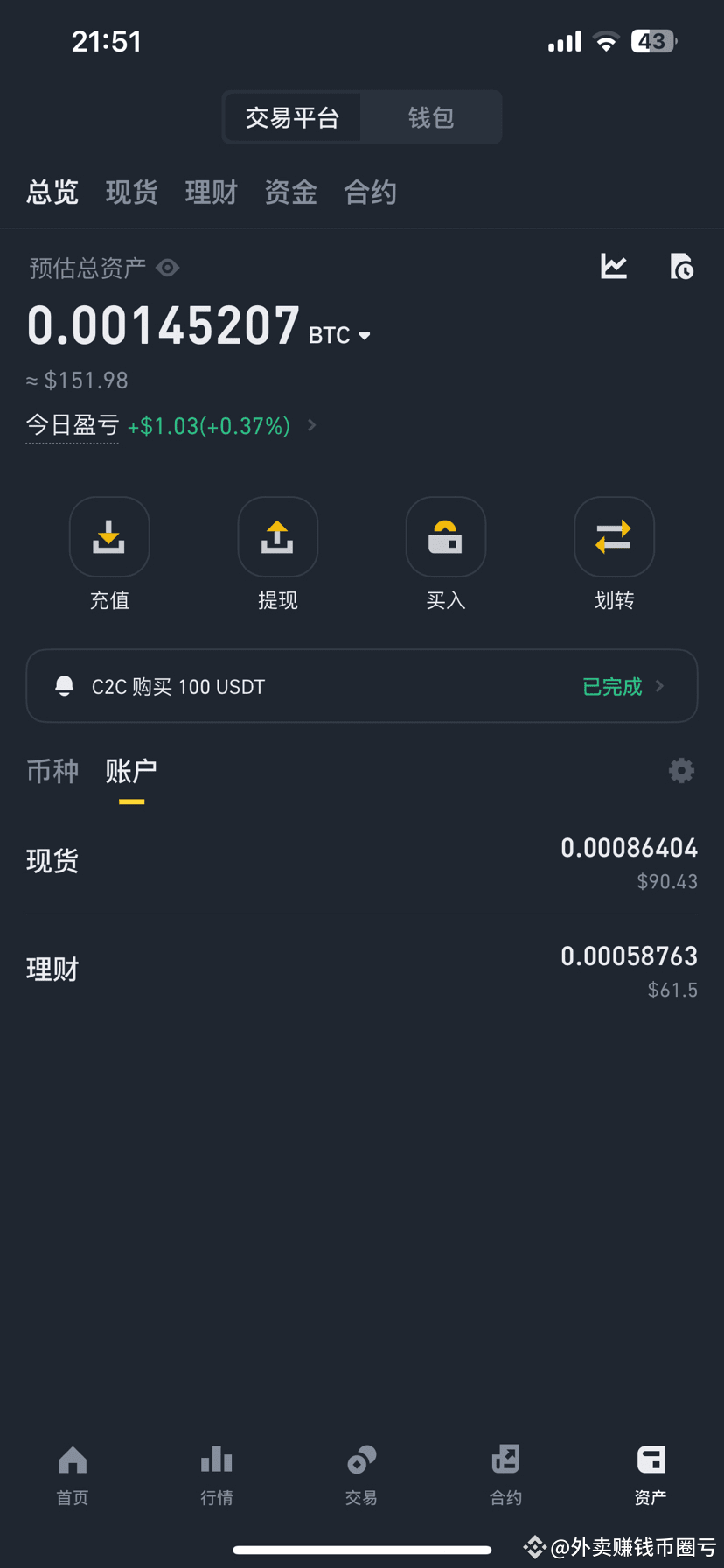This screenshot has height=1568, width=724.
Task: Tap the 划转 transfer button
Action: pyautogui.click(x=614, y=554)
